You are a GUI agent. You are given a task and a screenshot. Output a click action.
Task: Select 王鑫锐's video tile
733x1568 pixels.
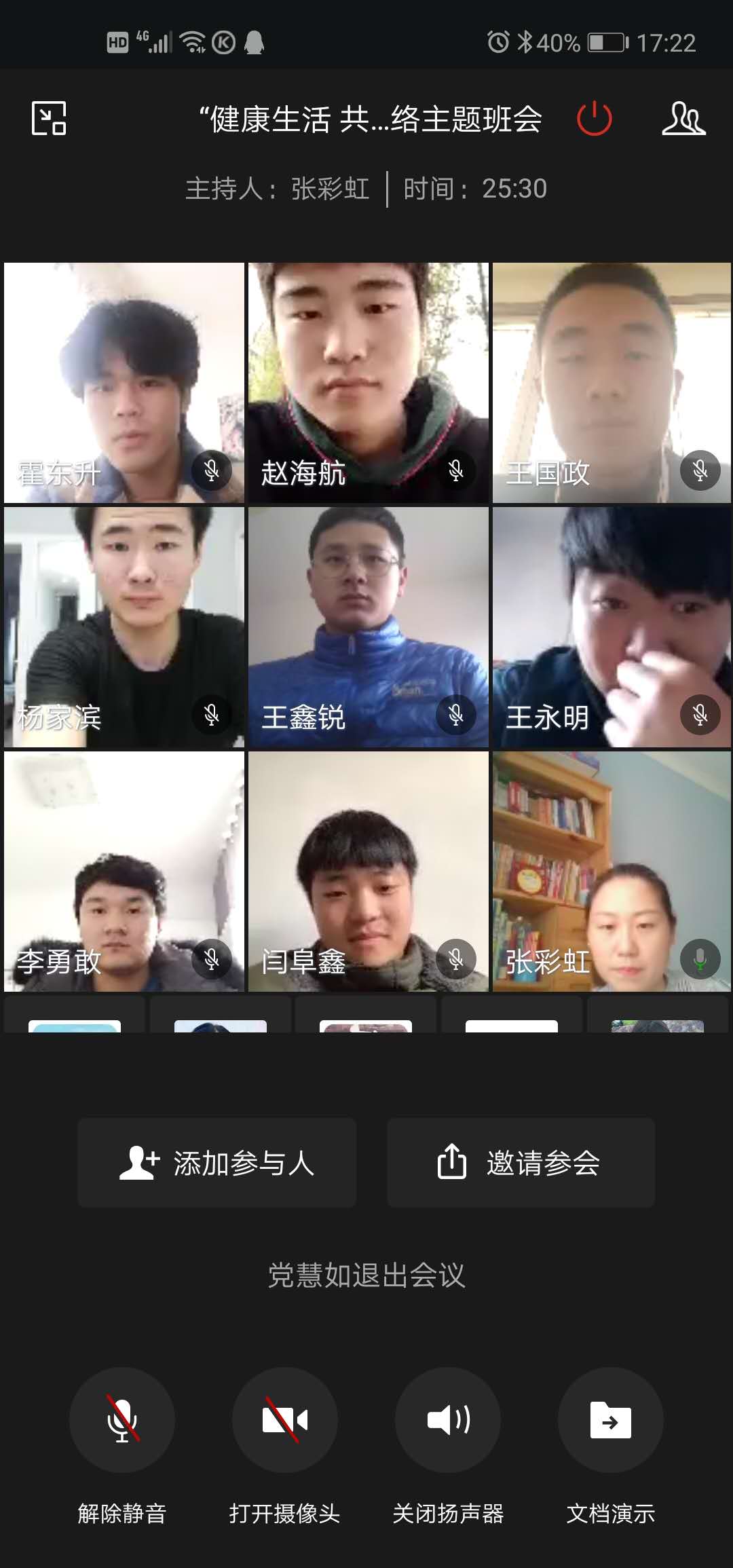click(369, 627)
